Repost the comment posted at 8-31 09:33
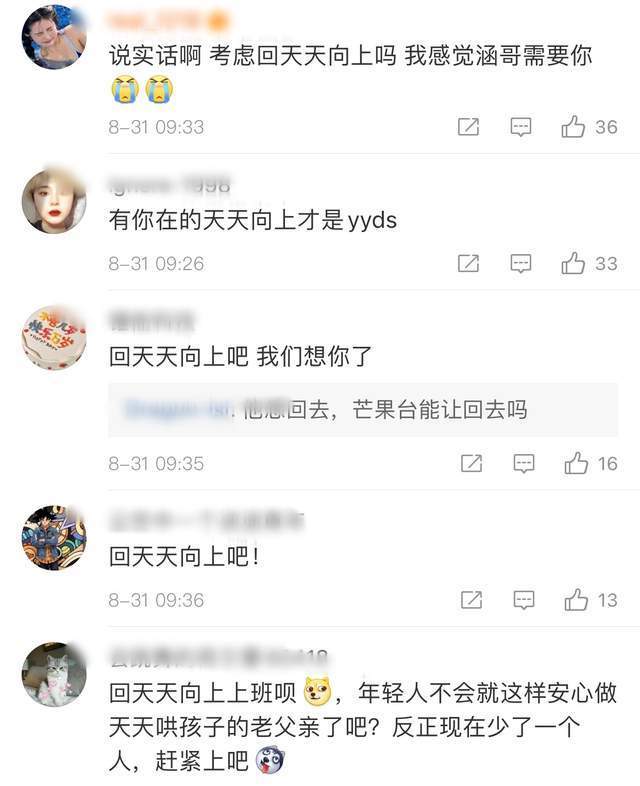 pyautogui.click(x=468, y=127)
